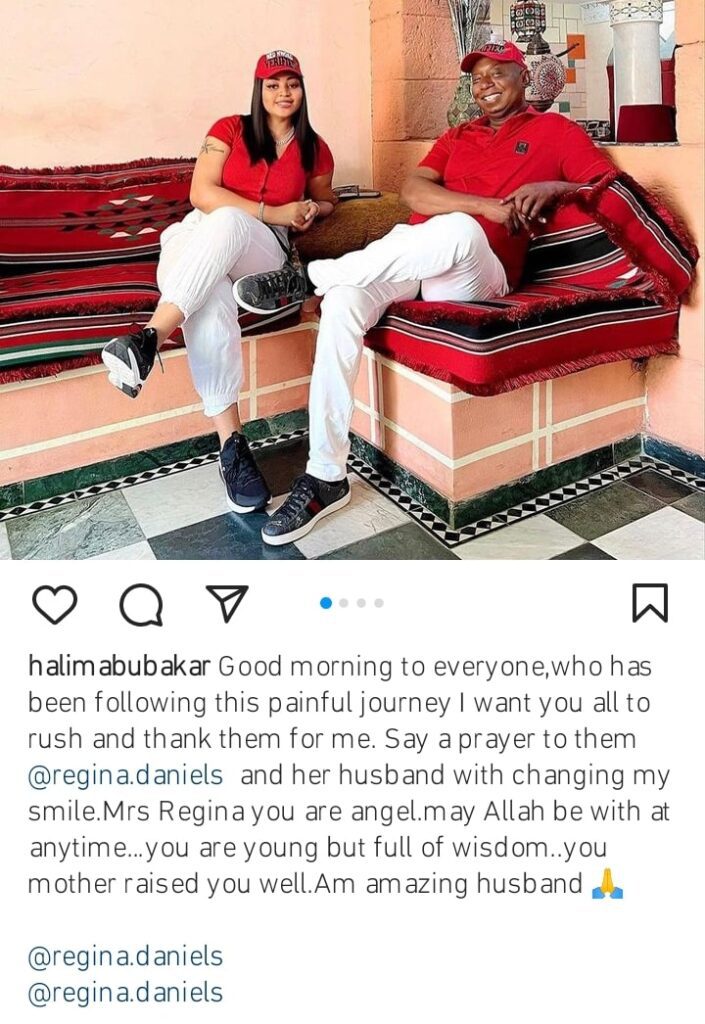The height and width of the screenshot is (1024, 705).
Task: Tap the carousel page indicator dots
Action: 352,603
